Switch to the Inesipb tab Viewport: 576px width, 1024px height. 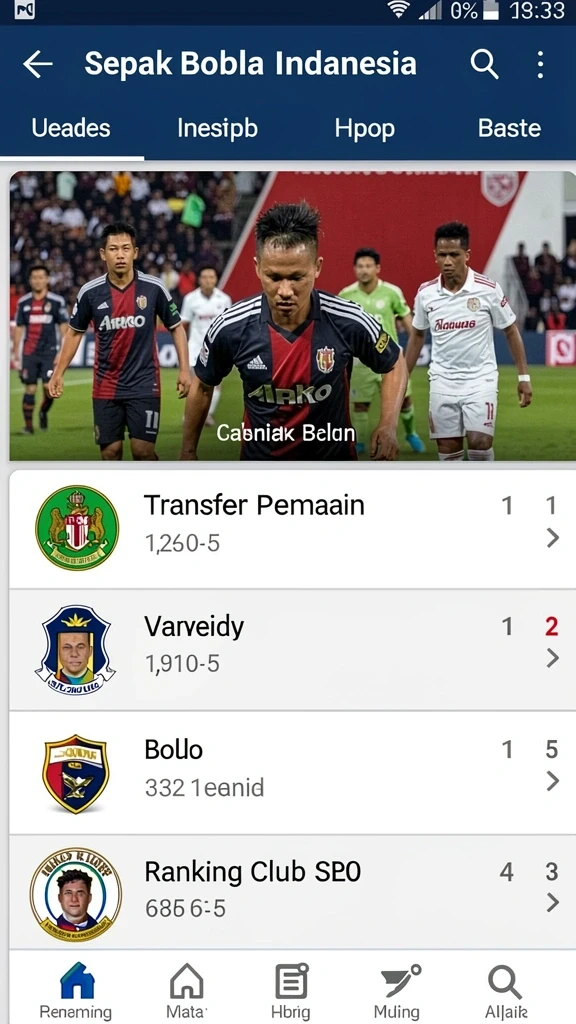[x=217, y=128]
